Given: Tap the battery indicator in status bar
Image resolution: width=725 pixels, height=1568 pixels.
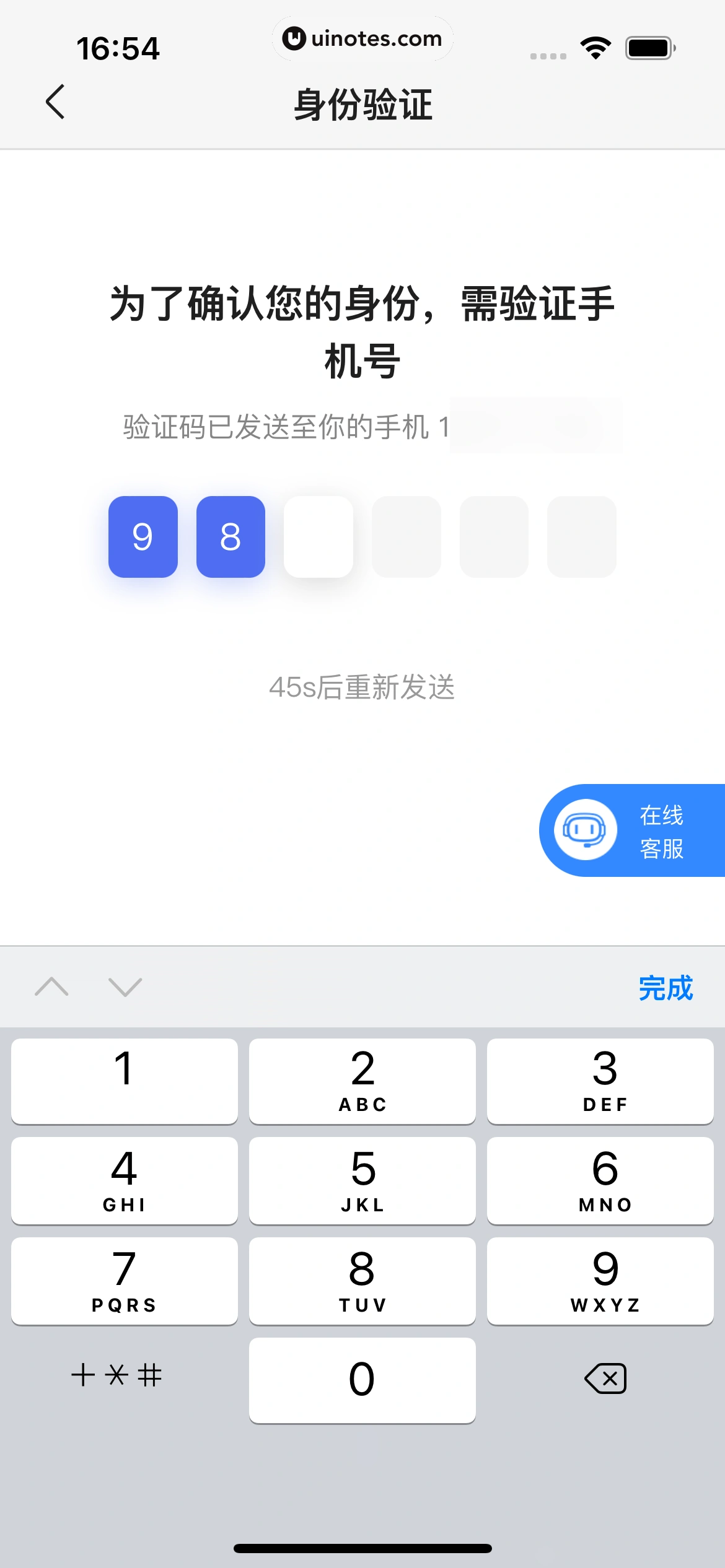Looking at the screenshot, I should (x=648, y=46).
